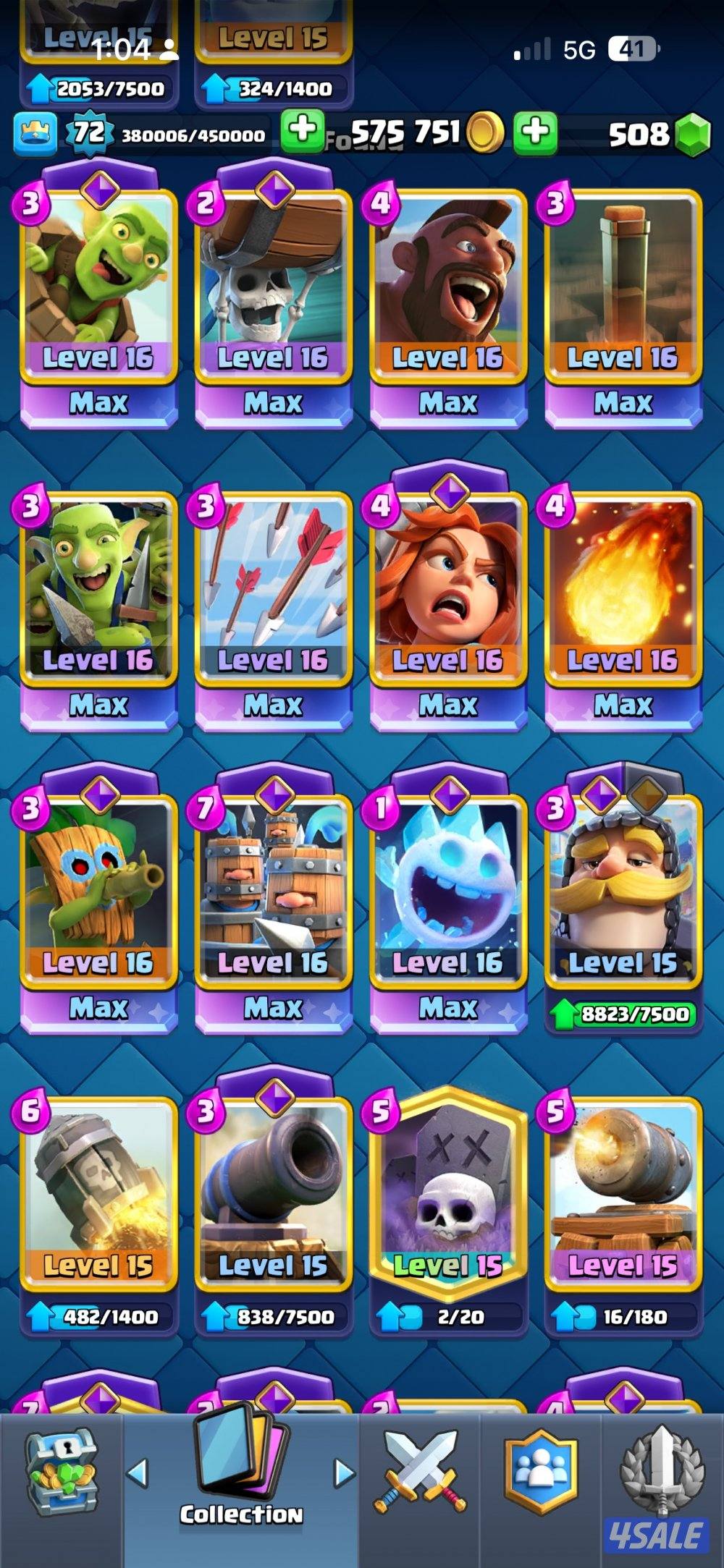Open the Earthquake spell card
724x1568 pixels.
(x=623, y=289)
